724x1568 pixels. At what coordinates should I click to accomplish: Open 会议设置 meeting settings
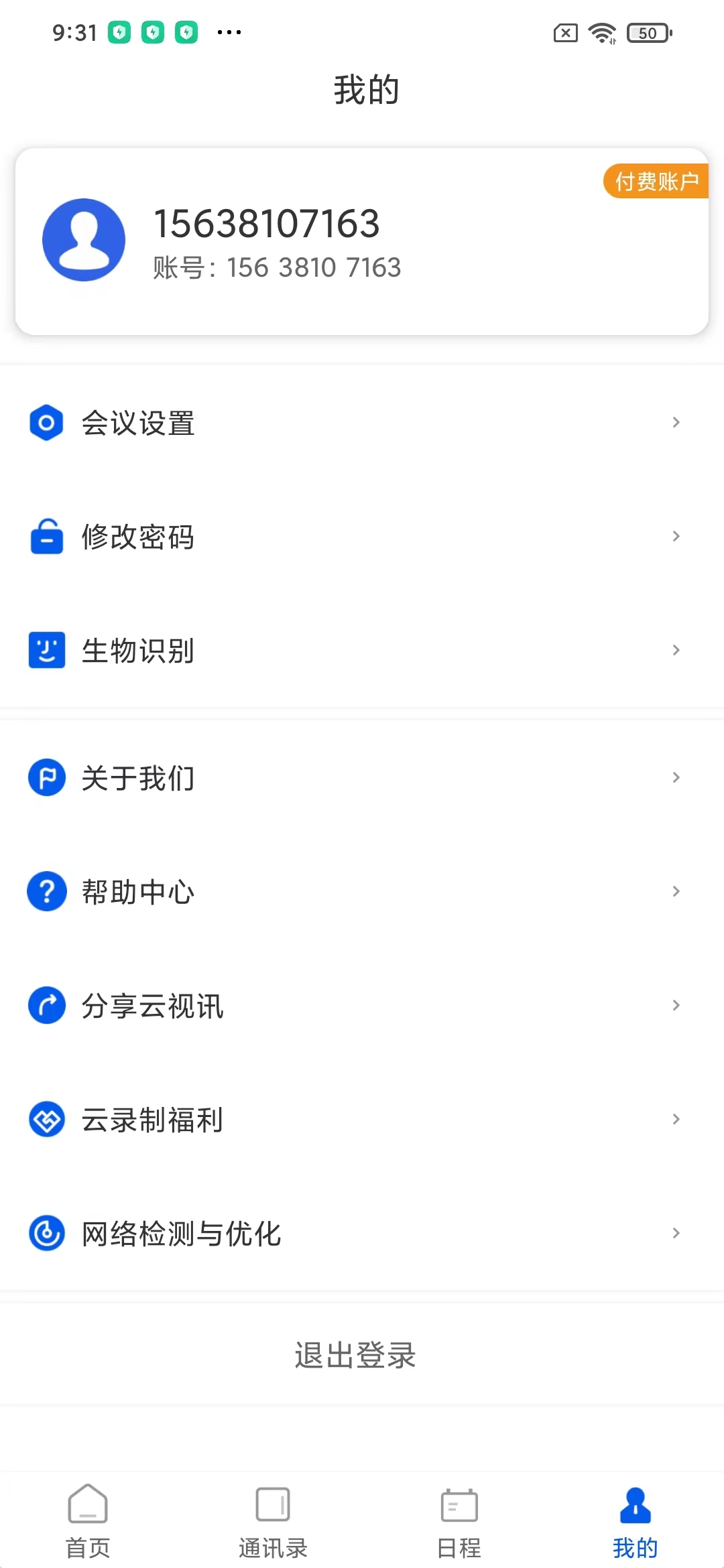[362, 423]
